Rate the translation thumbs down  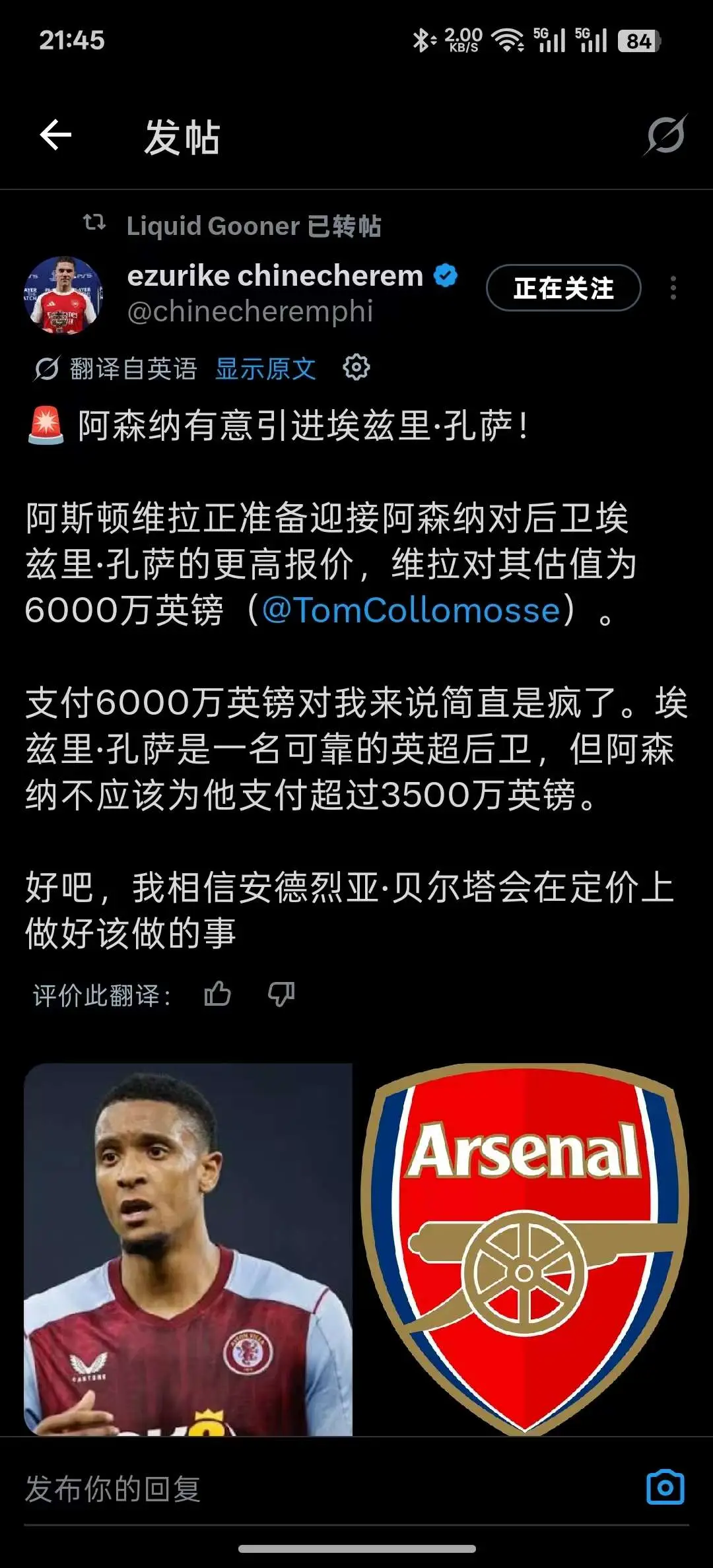[281, 994]
